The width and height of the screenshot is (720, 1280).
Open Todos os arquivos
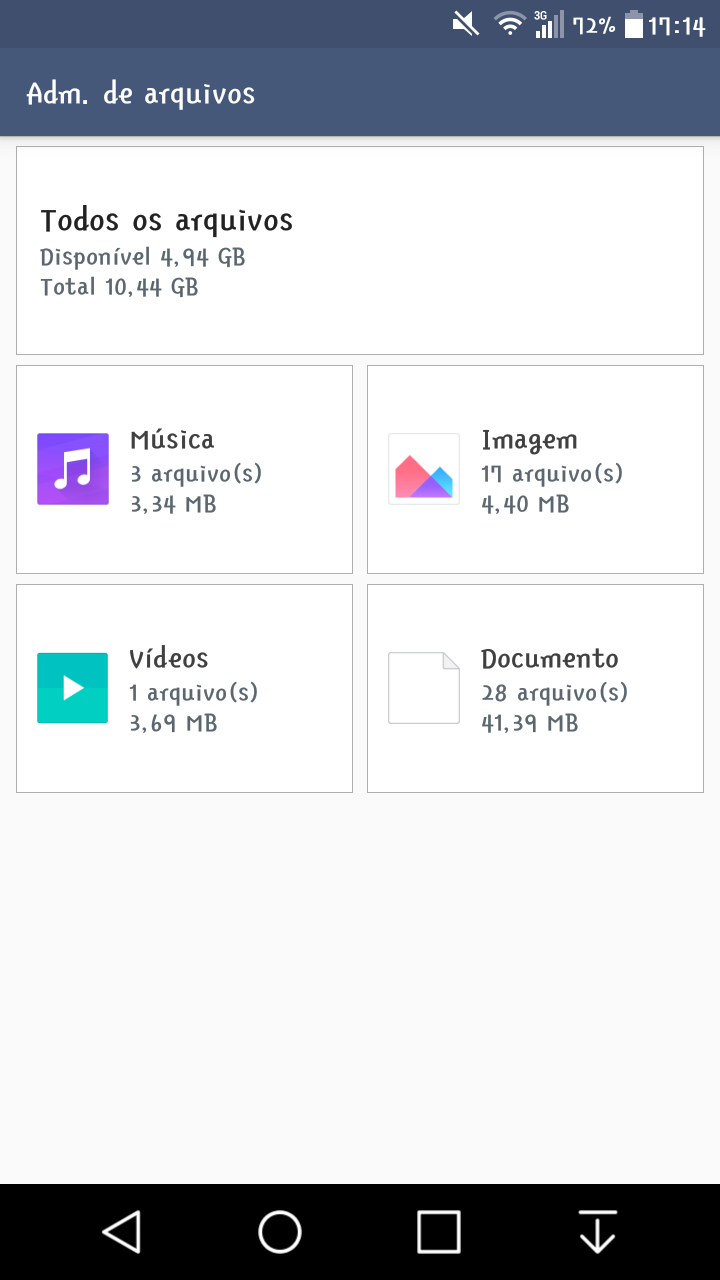coord(360,250)
